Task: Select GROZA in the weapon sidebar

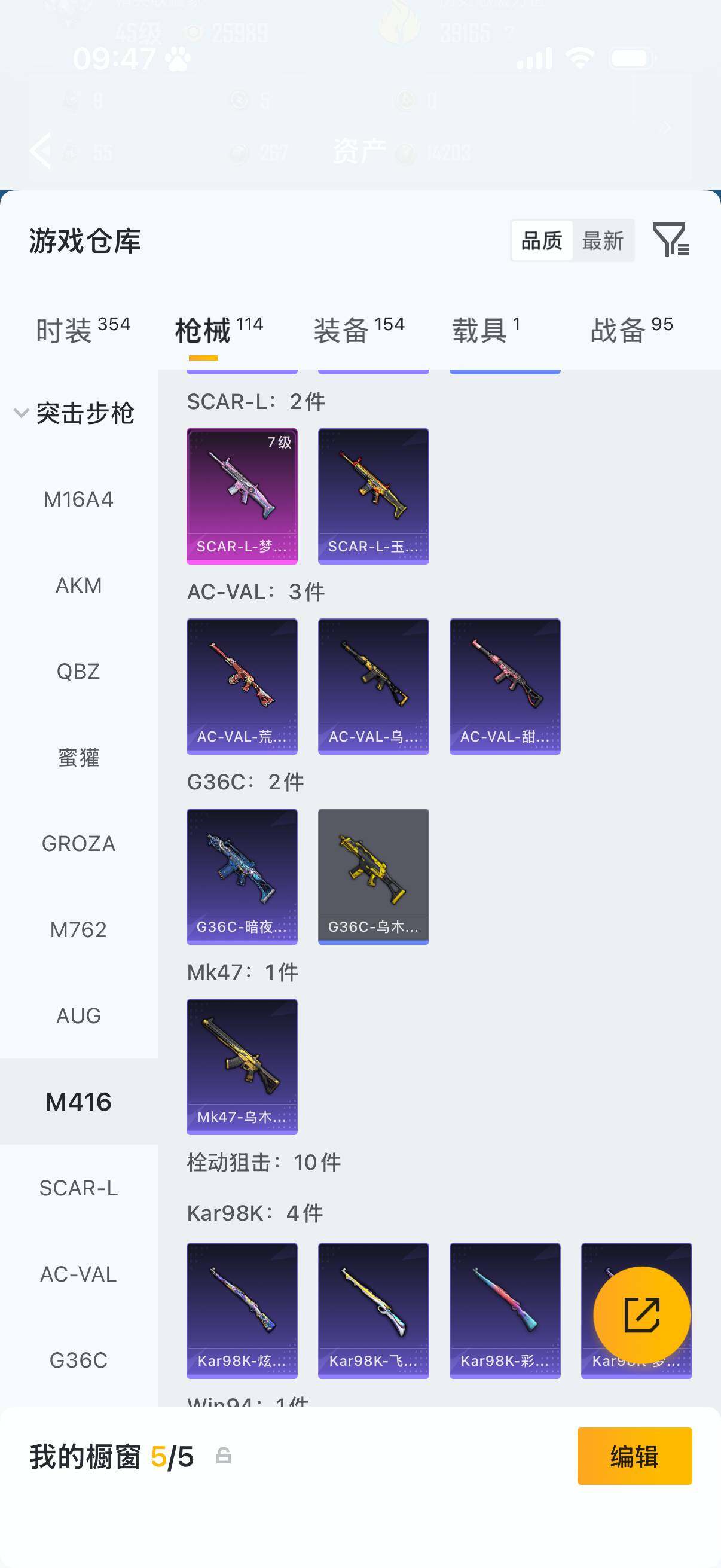Action: point(78,844)
